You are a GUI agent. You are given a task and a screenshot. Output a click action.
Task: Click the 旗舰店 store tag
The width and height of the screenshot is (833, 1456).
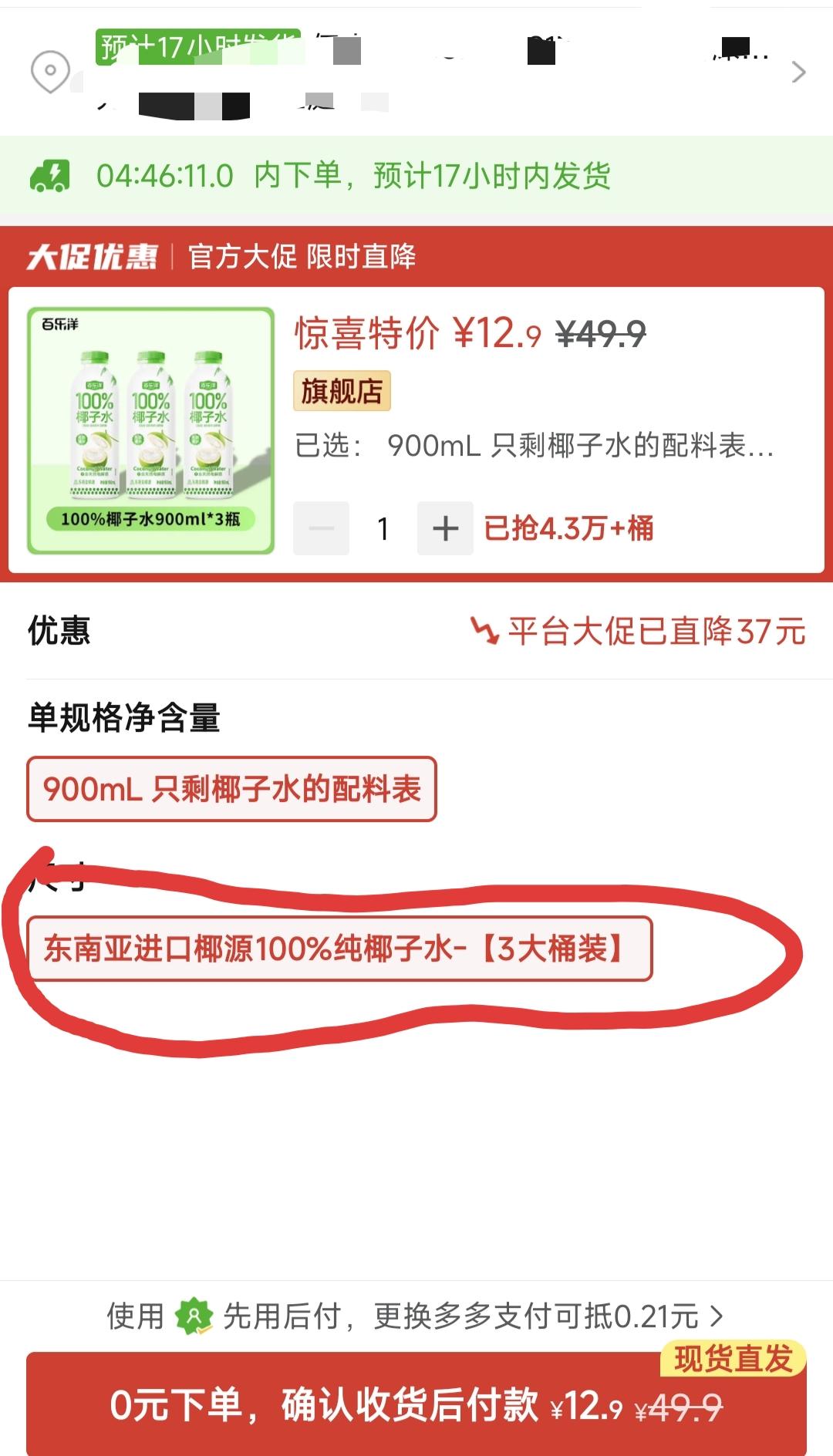(342, 393)
